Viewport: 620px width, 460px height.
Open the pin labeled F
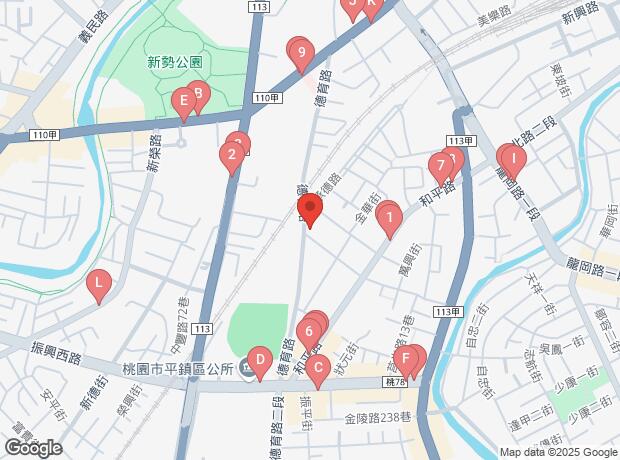click(405, 358)
